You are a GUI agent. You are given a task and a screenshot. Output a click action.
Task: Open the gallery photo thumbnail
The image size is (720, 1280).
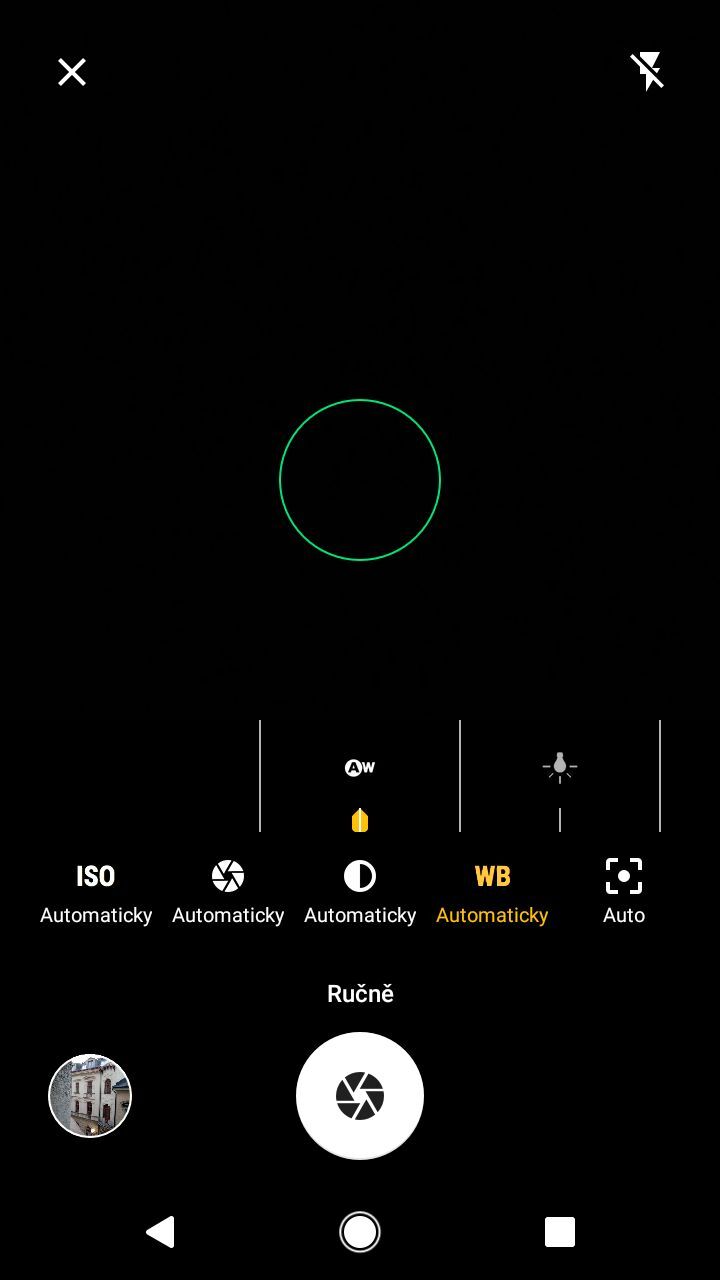pyautogui.click(x=89, y=1095)
